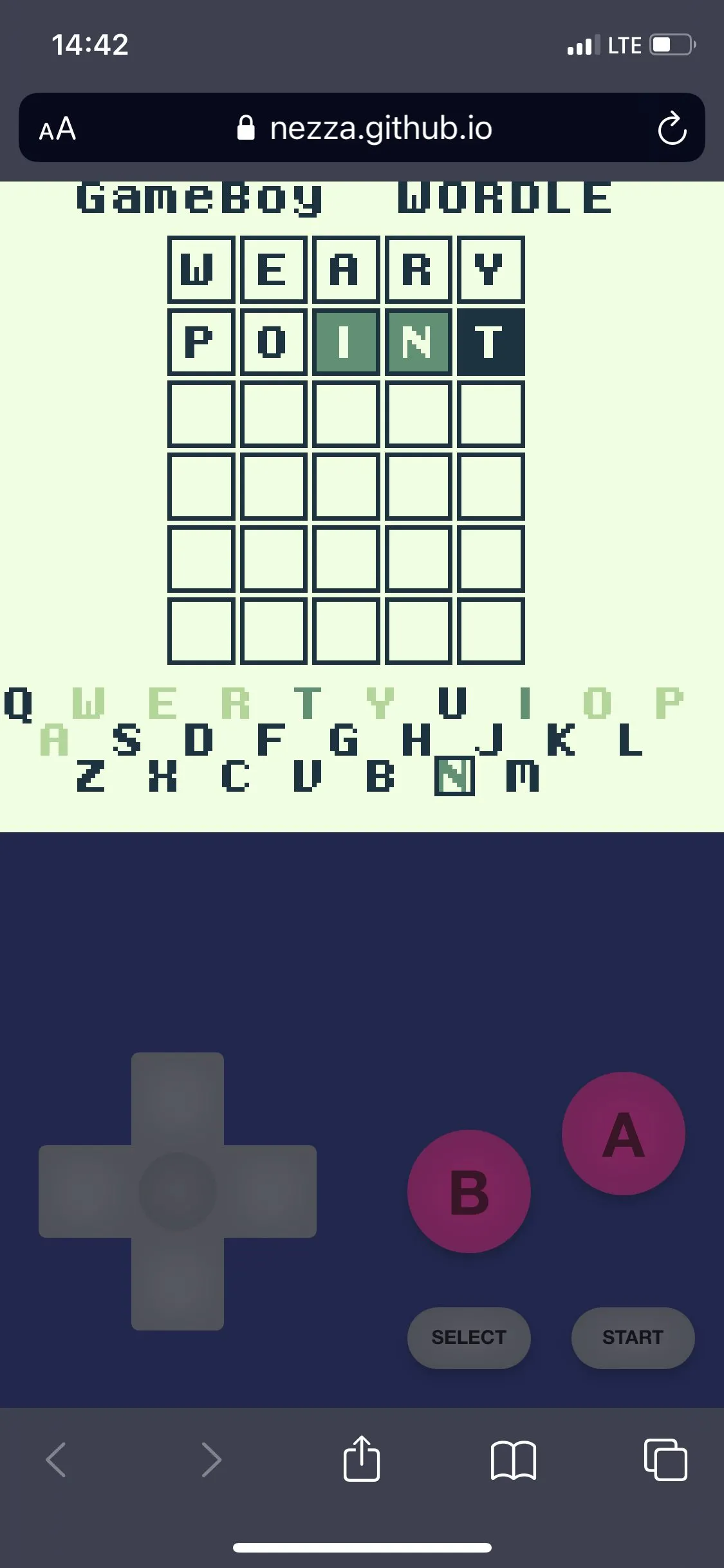Tap the nezza.github.io address bar

(x=364, y=128)
